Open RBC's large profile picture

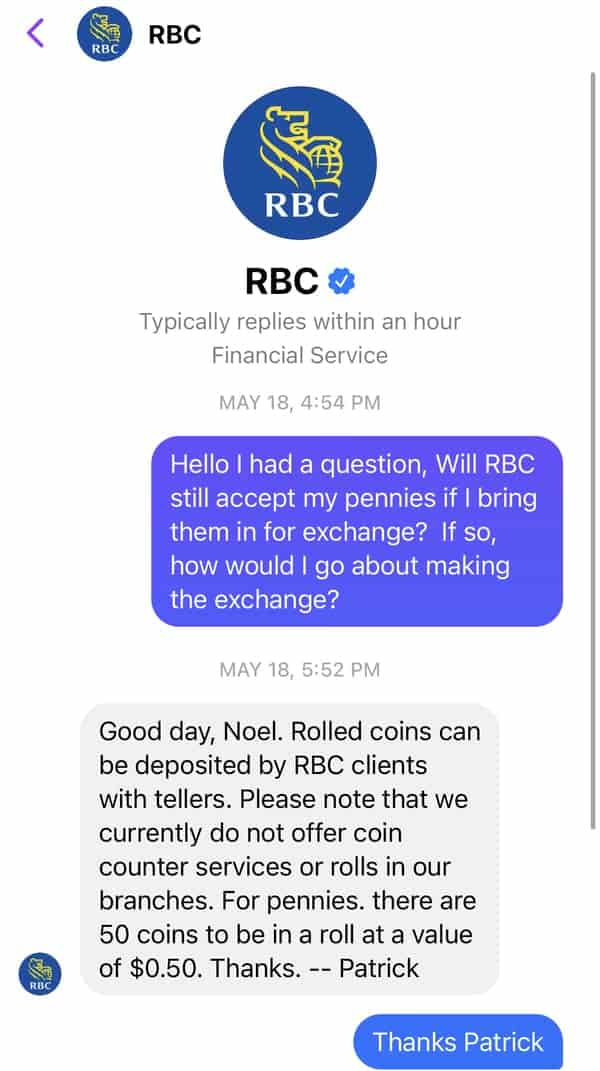pos(300,162)
